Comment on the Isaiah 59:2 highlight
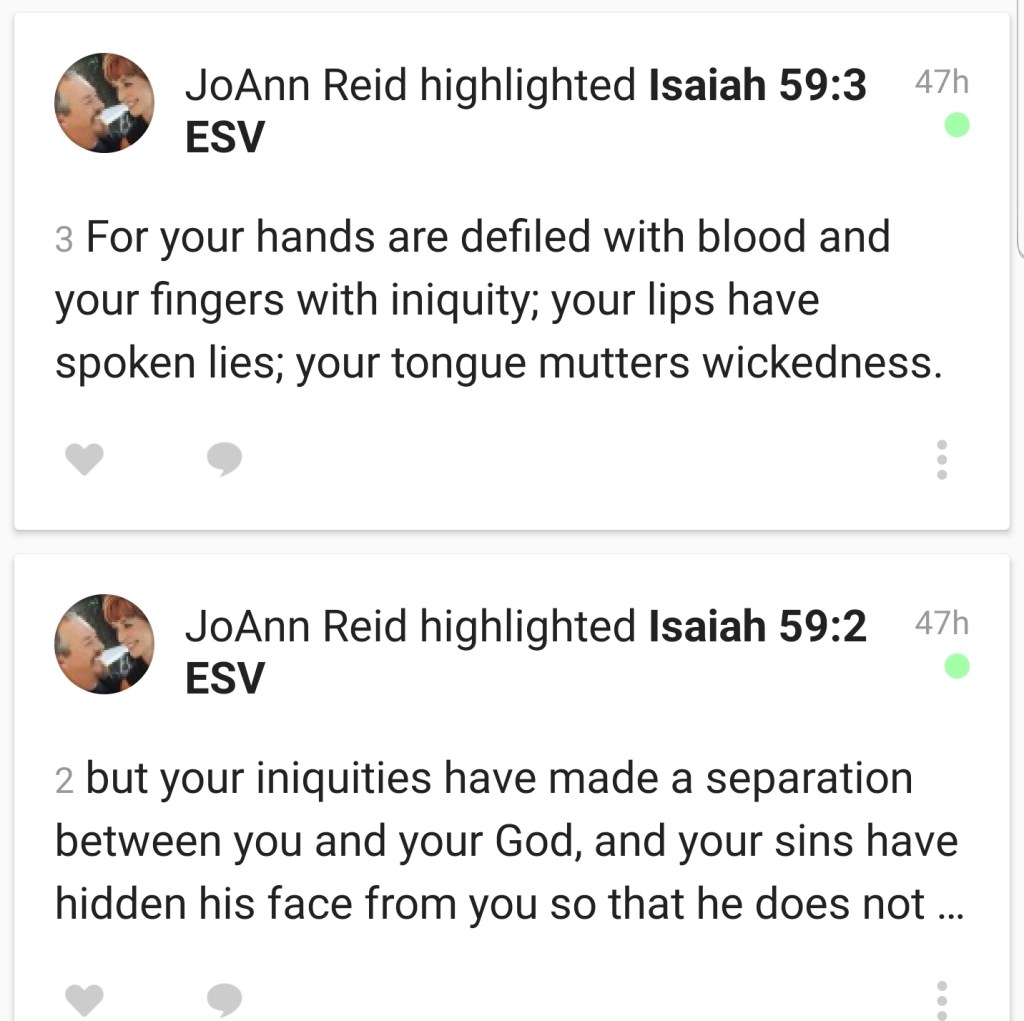Image resolution: width=1024 pixels, height=1021 pixels. tap(224, 999)
